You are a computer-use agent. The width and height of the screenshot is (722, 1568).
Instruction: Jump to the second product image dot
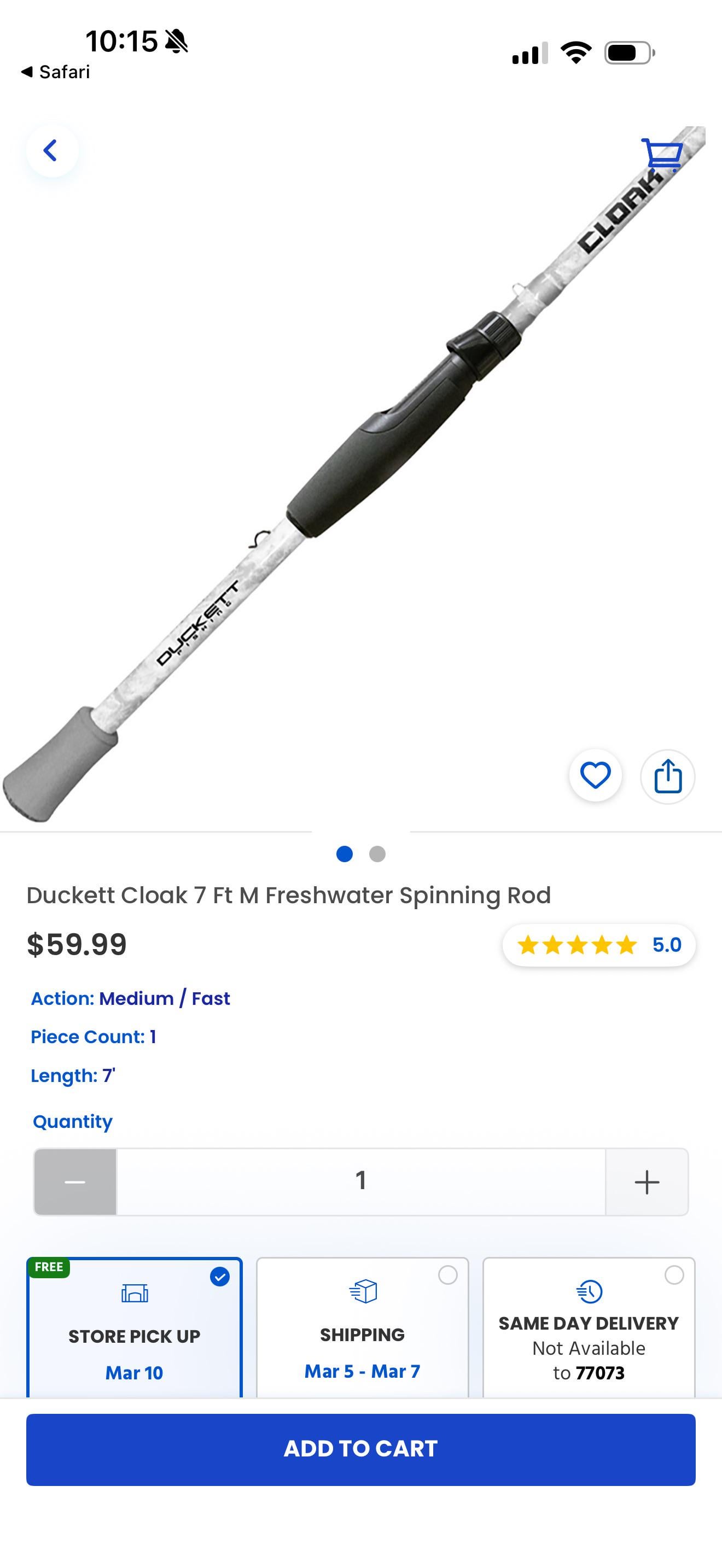377,854
